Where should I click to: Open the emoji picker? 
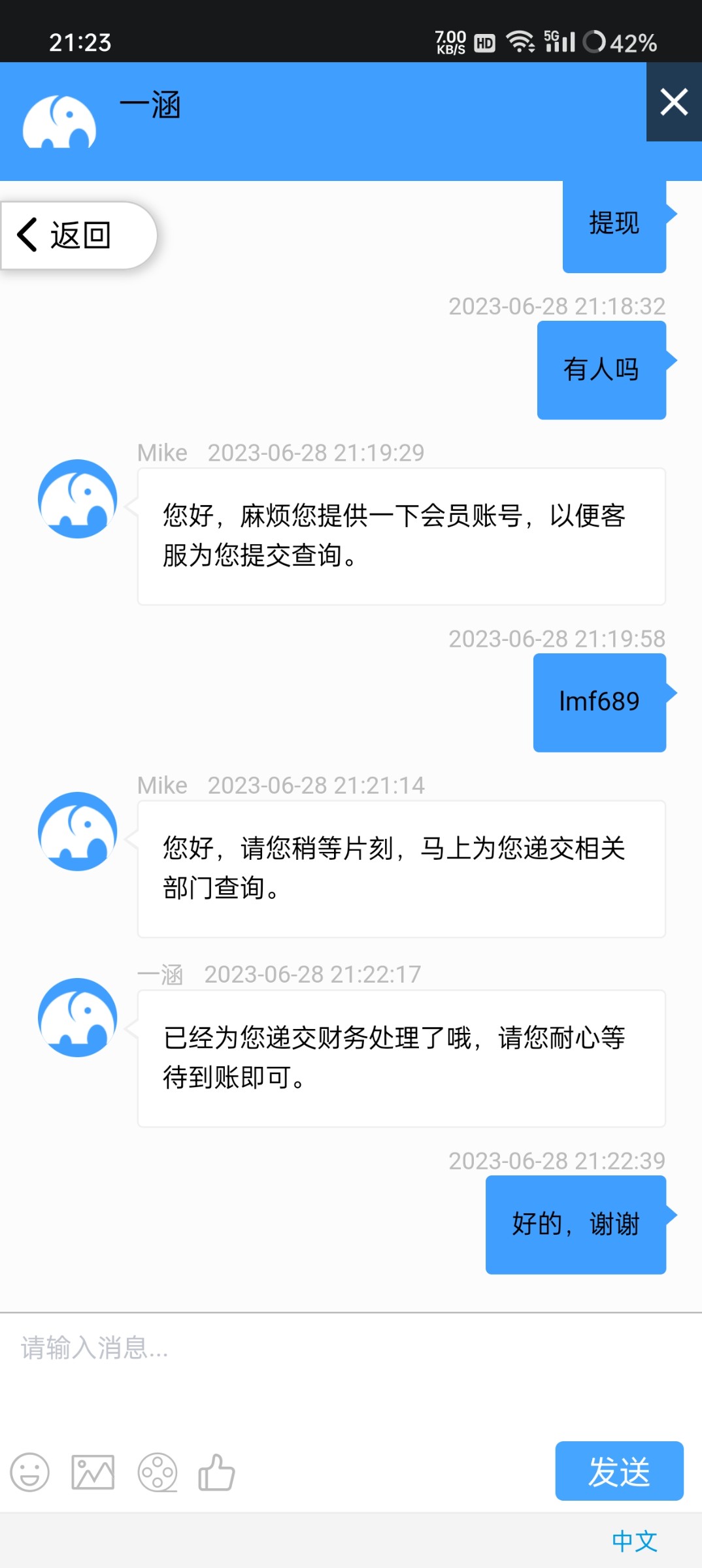[x=31, y=1471]
